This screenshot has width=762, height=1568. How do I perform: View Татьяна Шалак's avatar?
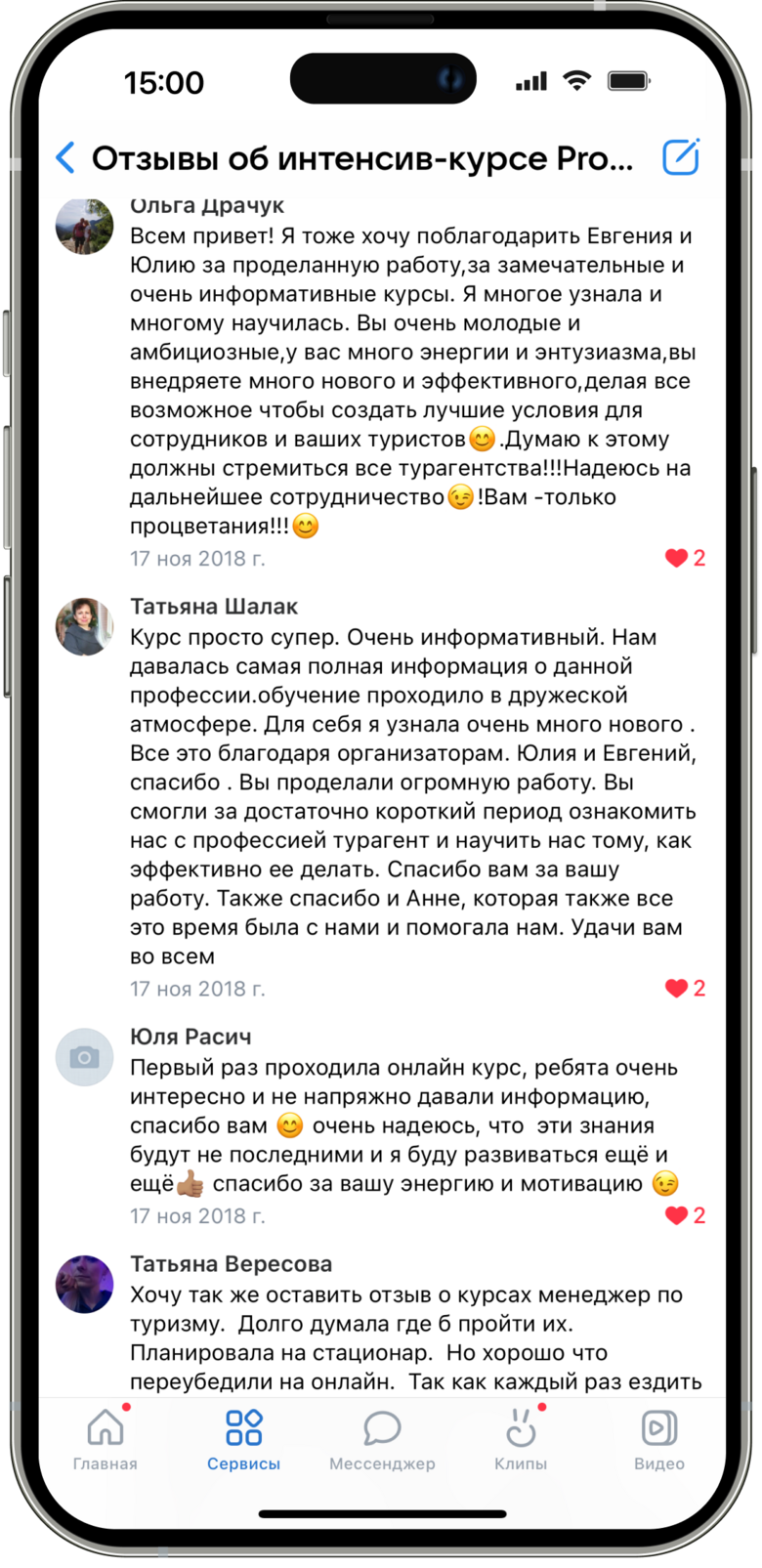coord(84,626)
